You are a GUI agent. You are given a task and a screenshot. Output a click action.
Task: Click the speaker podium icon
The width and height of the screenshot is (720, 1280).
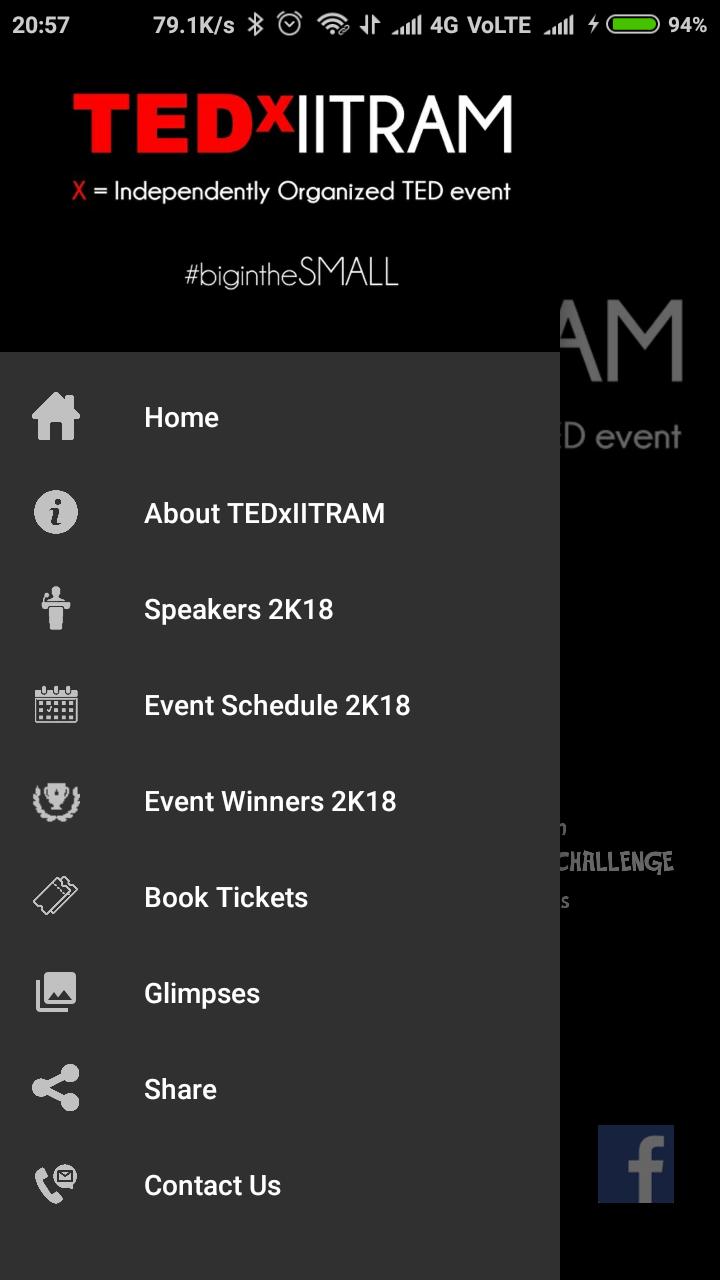tap(55, 609)
